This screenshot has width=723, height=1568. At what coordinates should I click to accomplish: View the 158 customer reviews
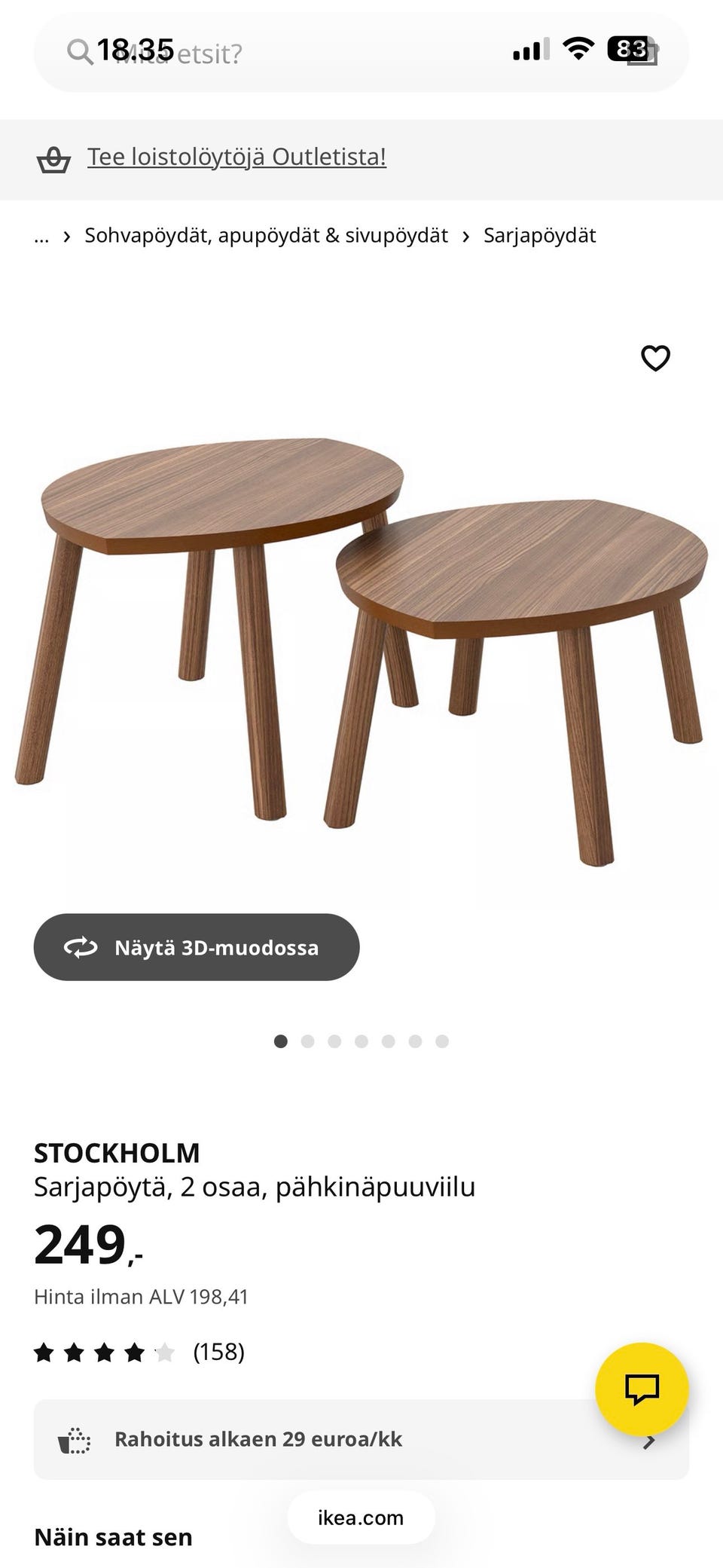(x=218, y=1353)
